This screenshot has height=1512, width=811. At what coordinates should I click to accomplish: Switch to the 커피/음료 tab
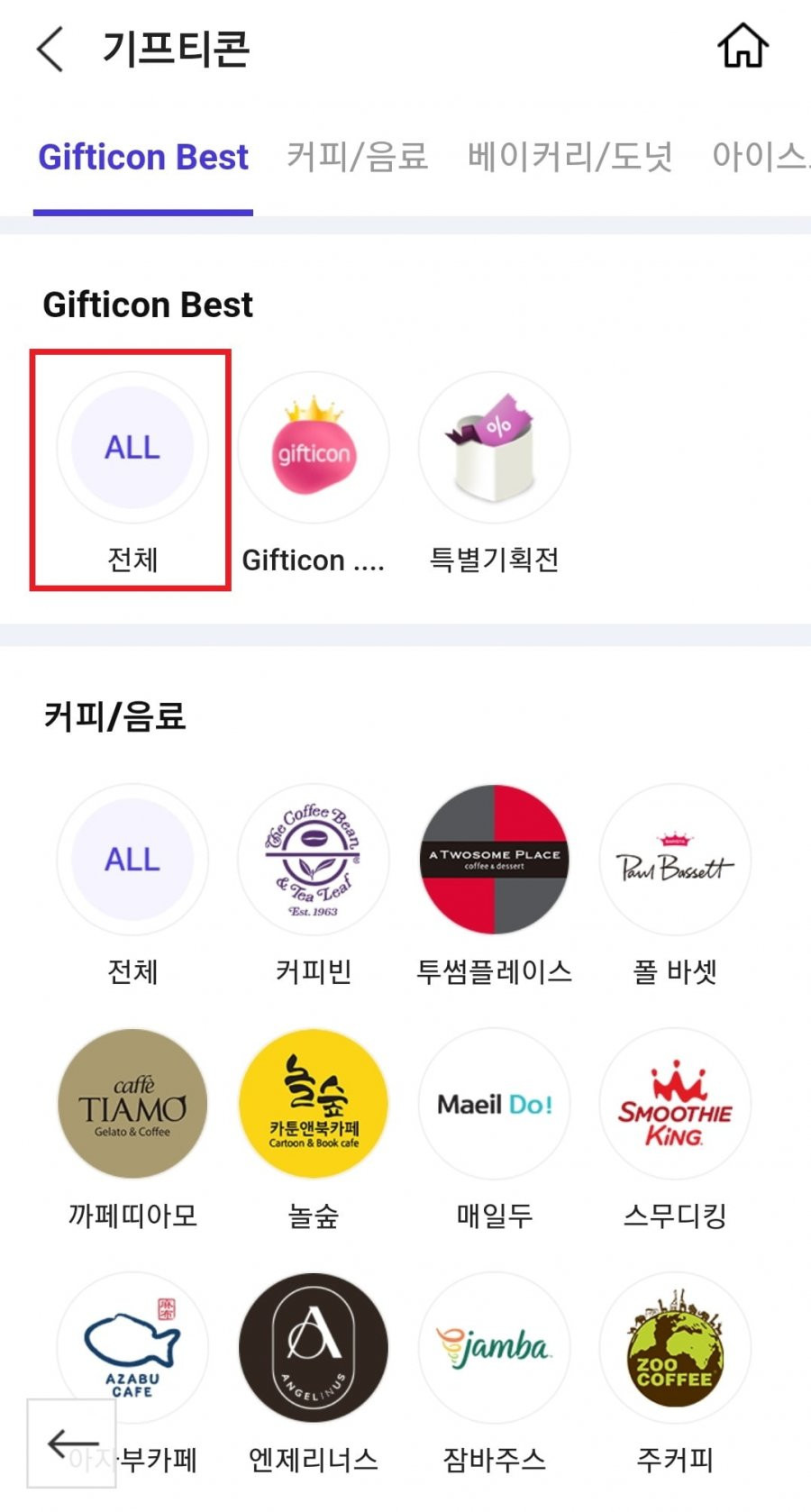[x=357, y=157]
